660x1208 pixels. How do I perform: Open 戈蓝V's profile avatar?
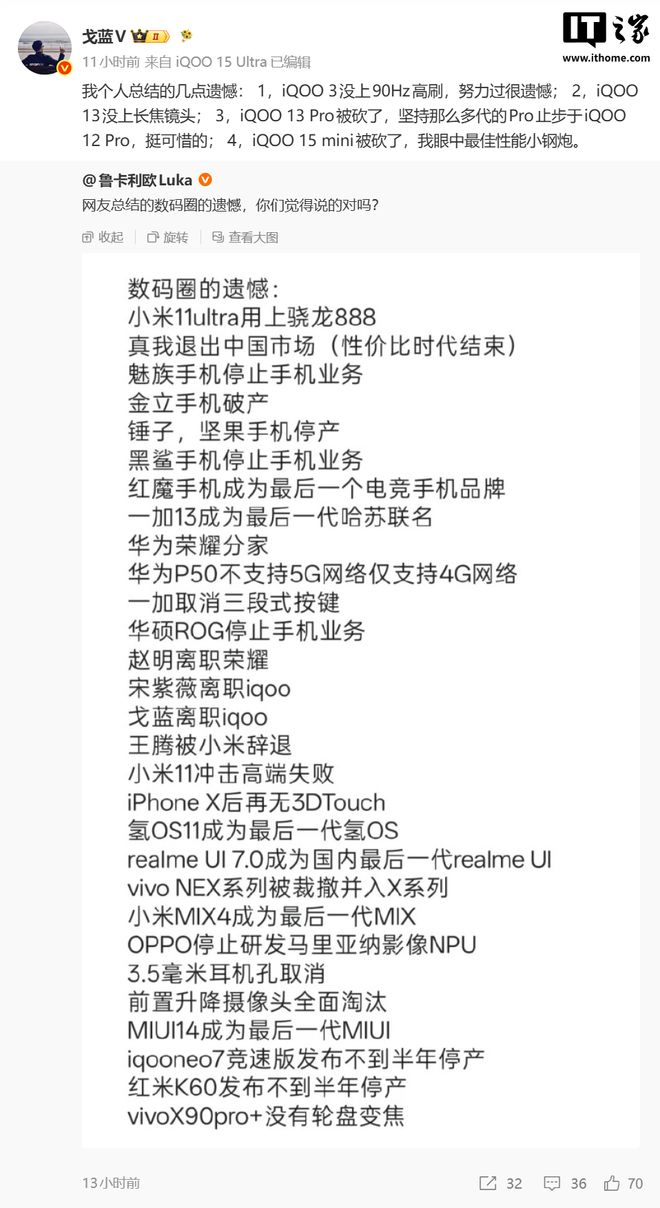[x=45, y=47]
